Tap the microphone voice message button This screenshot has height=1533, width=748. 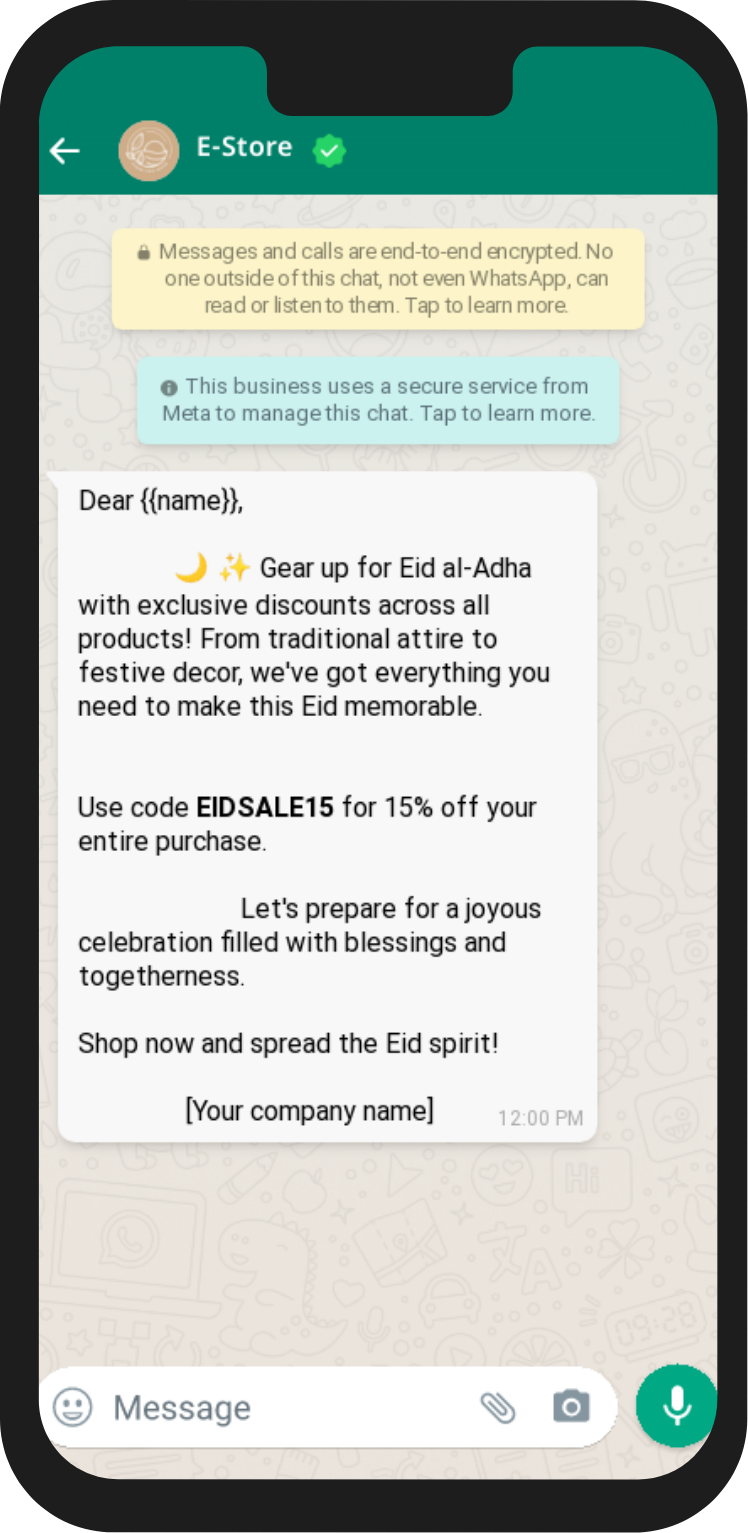point(676,1405)
